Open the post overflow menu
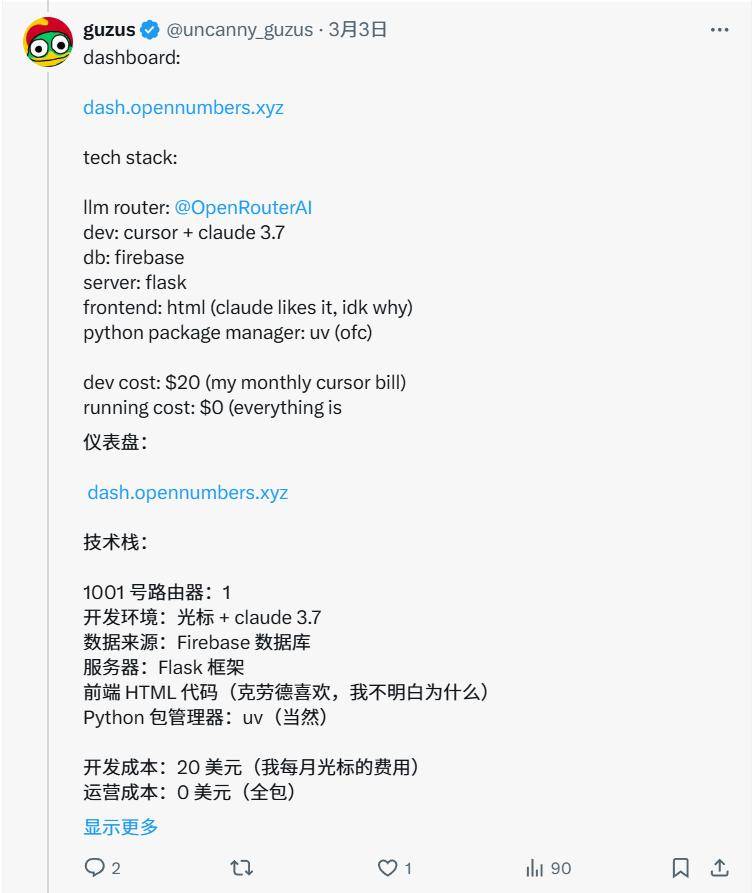Image resolution: width=754 pixels, height=893 pixels. (719, 30)
